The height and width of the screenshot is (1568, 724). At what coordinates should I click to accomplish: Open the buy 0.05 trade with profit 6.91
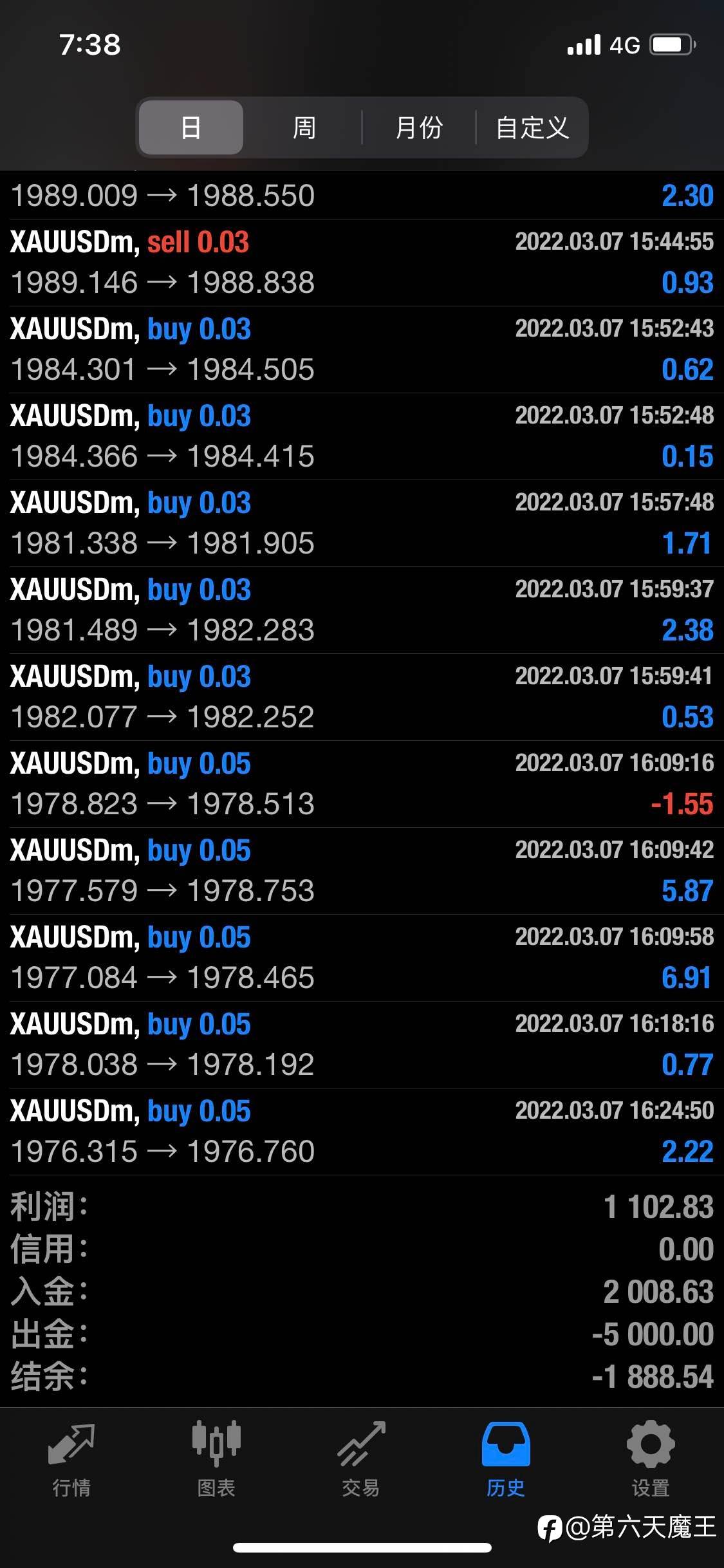tap(362, 958)
